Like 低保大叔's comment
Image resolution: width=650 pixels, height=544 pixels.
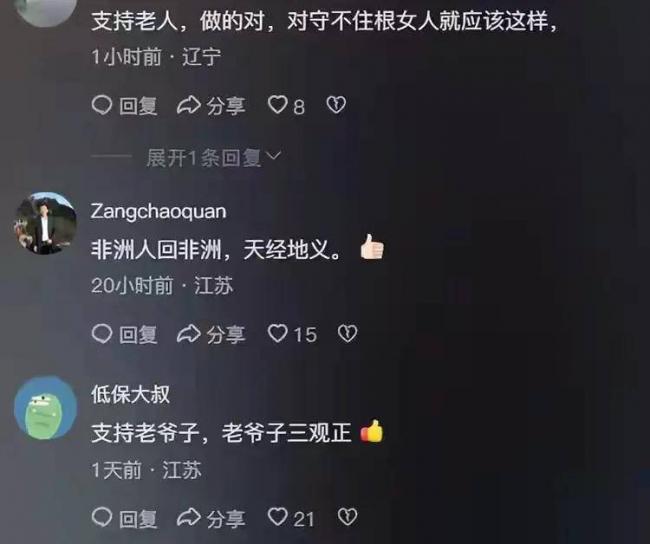278,518
